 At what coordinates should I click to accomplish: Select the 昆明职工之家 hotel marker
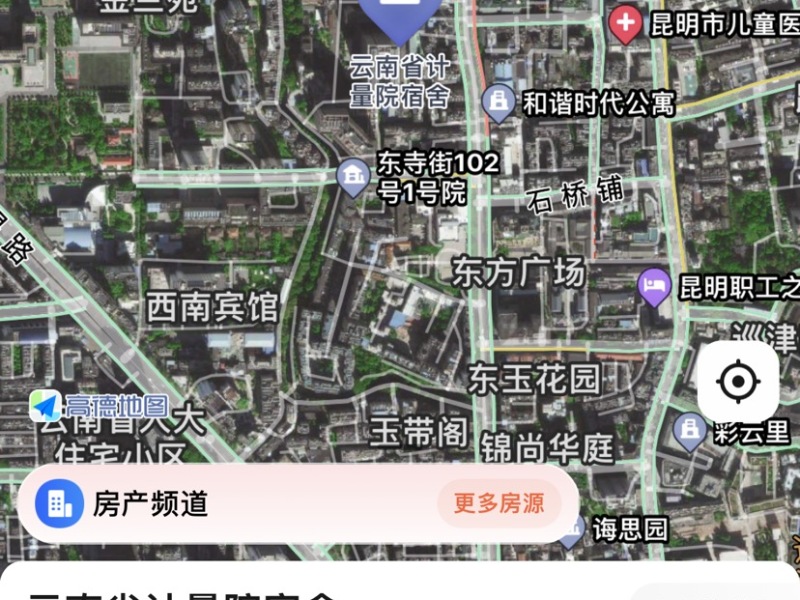point(654,289)
